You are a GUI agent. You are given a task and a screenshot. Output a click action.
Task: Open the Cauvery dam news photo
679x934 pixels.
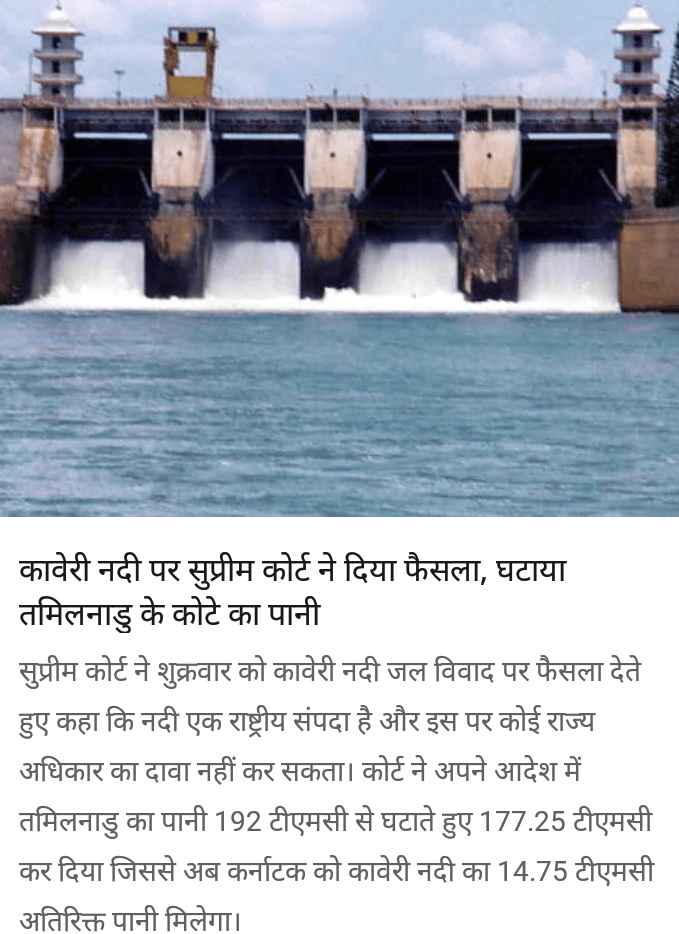[339, 258]
